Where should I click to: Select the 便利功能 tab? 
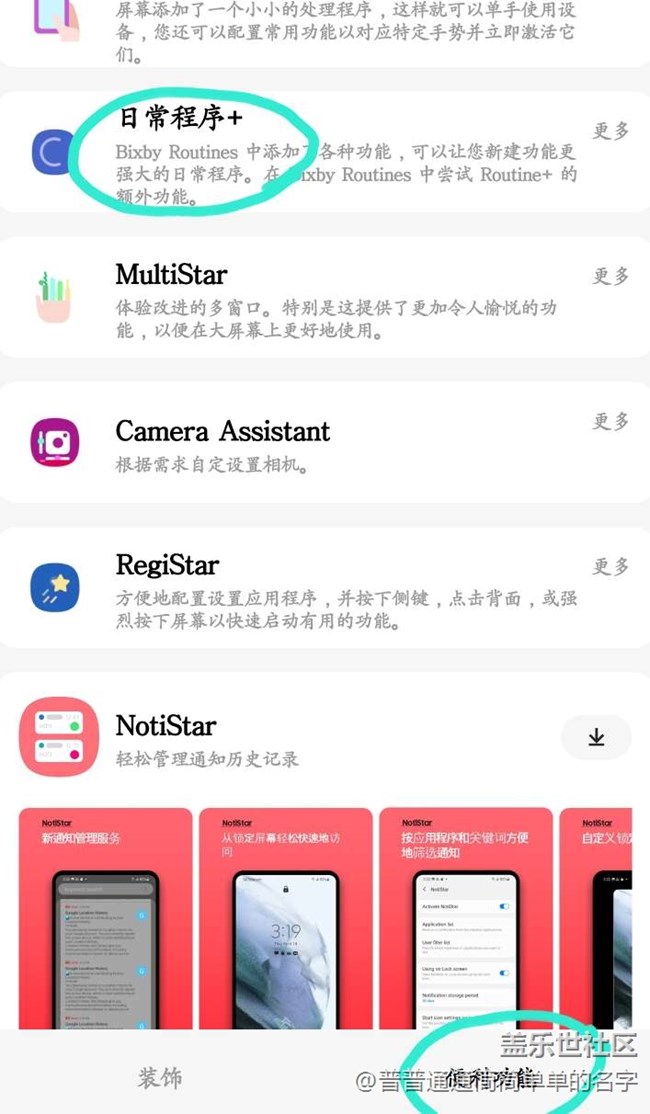click(x=490, y=1078)
